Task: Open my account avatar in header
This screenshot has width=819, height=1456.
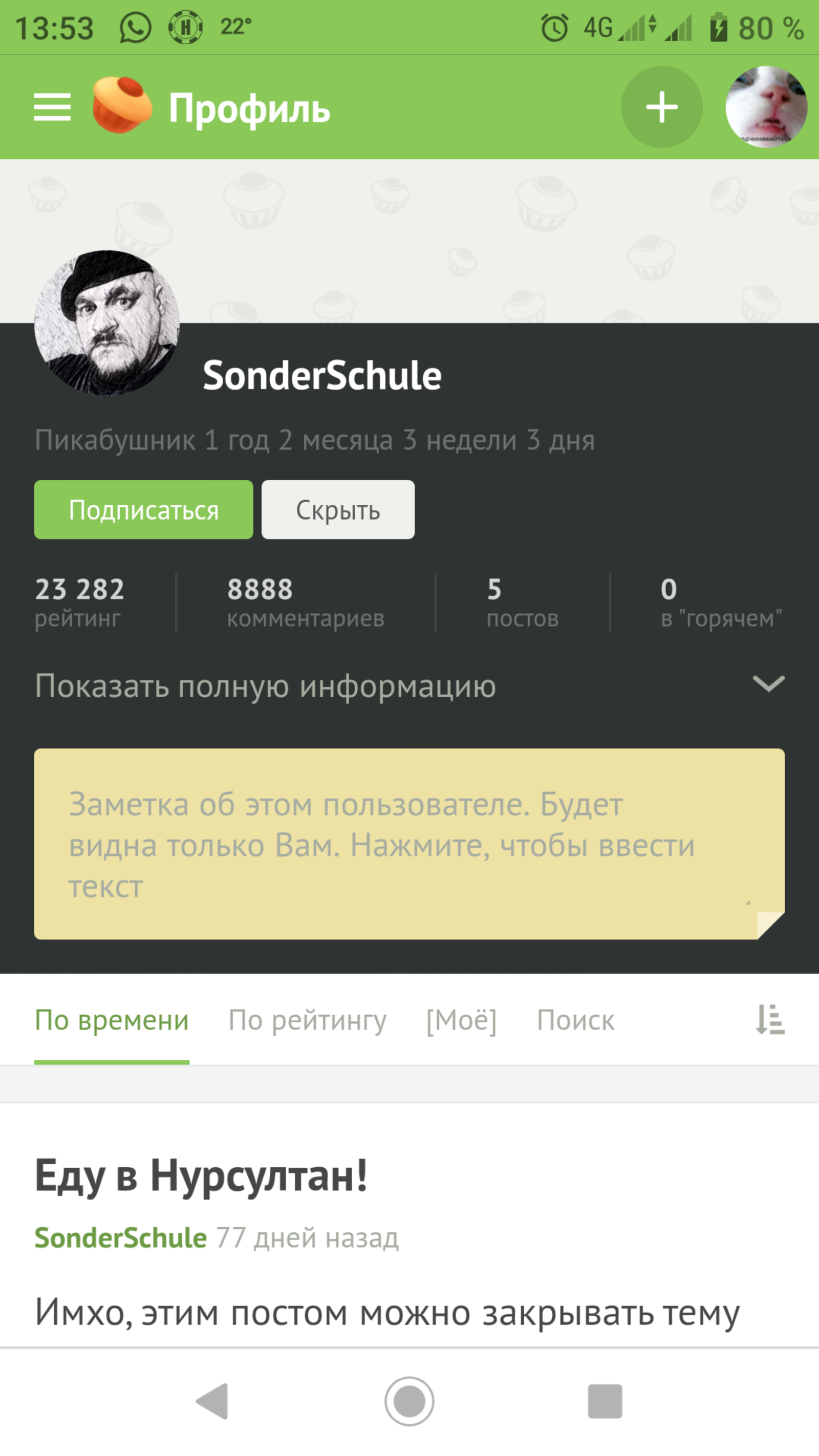Action: (766, 107)
